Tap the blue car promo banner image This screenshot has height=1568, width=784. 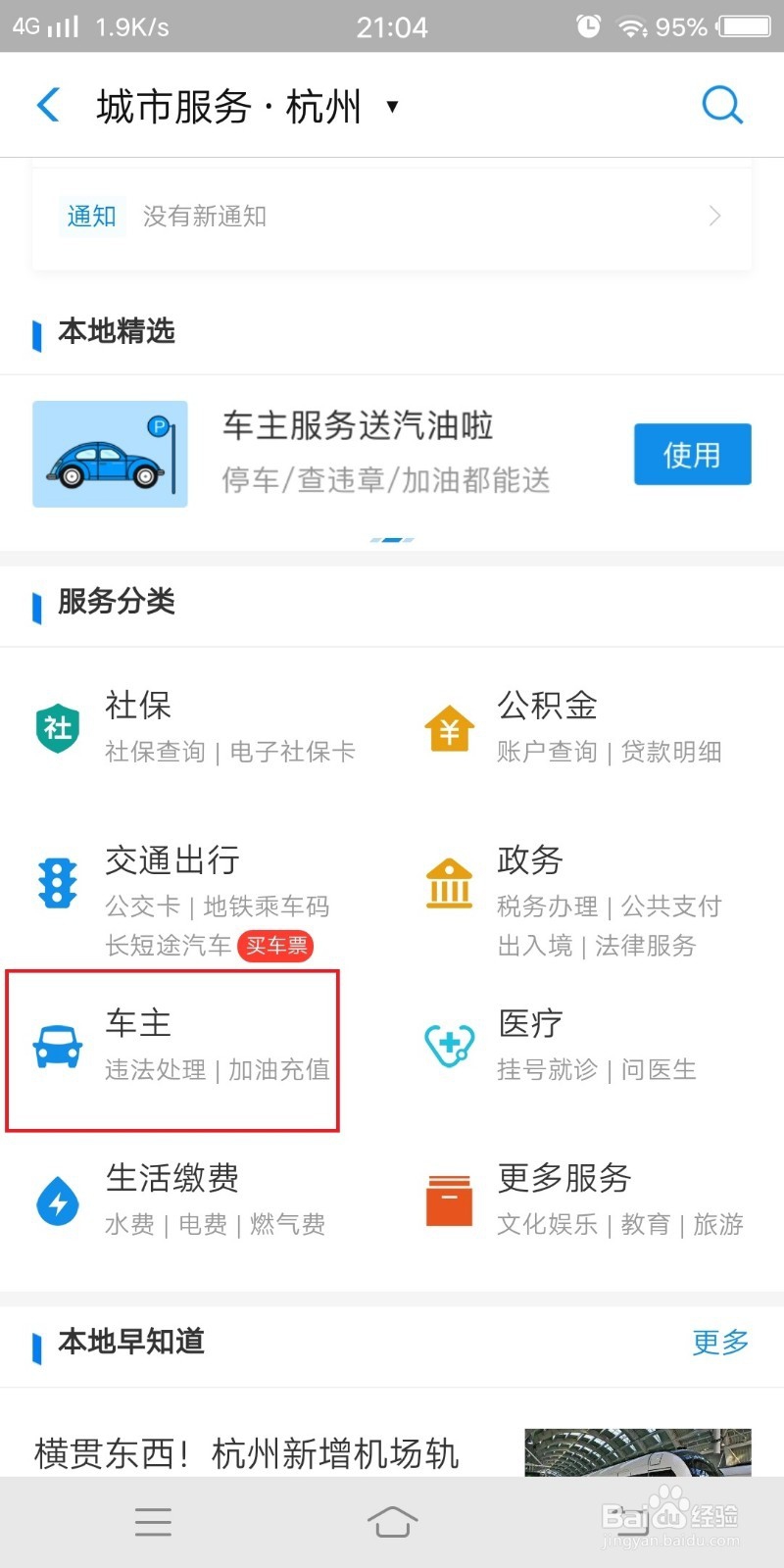pyautogui.click(x=109, y=454)
